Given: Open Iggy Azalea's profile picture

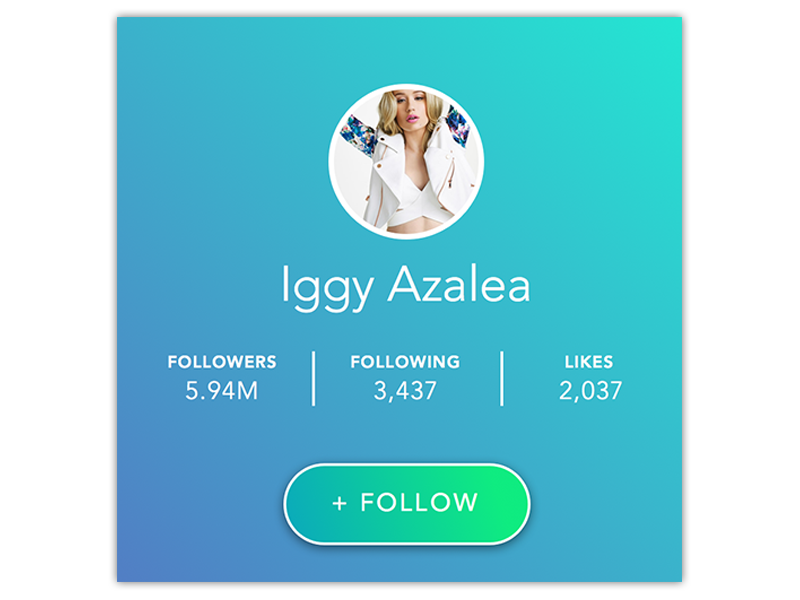Looking at the screenshot, I should coord(406,161).
